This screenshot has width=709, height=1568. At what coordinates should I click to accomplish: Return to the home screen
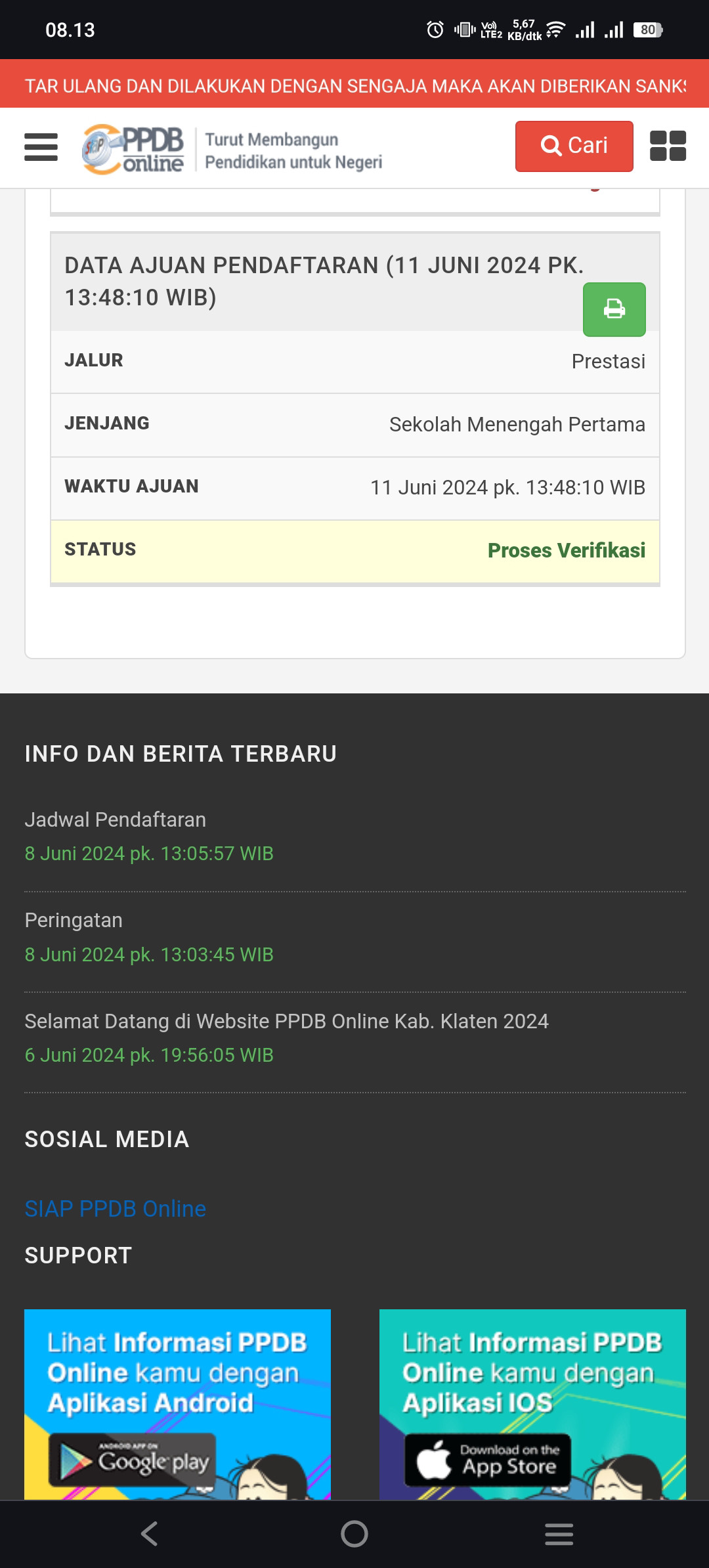point(354,1534)
